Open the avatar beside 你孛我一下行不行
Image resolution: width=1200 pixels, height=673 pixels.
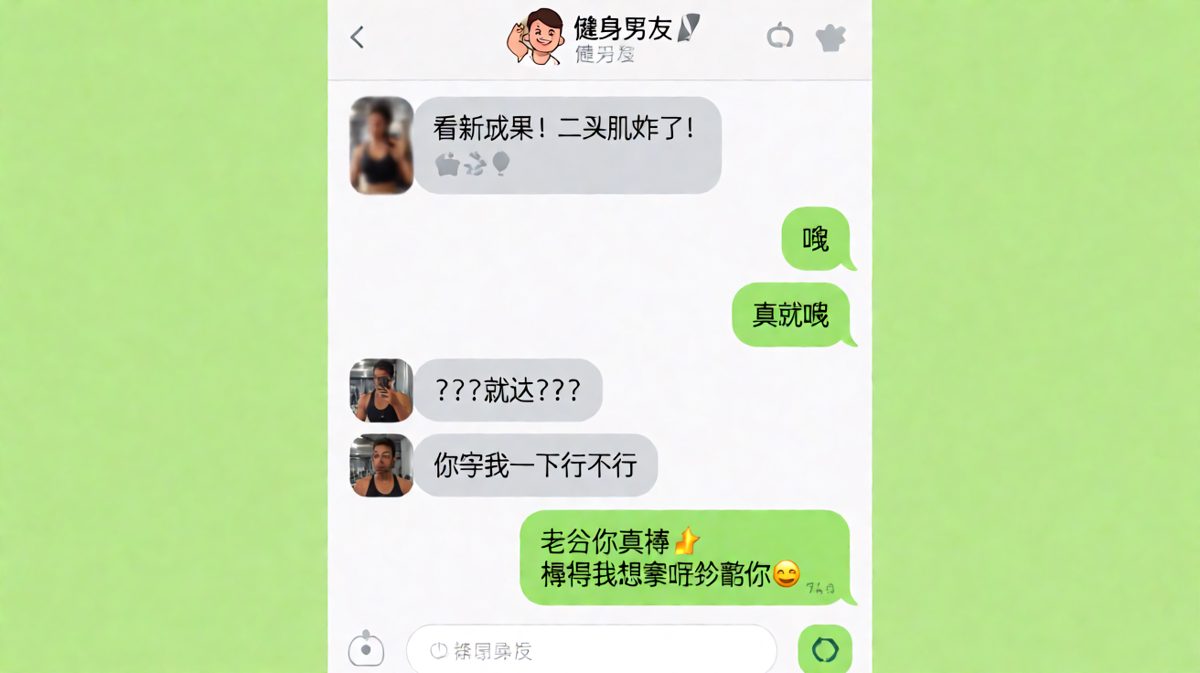(381, 465)
